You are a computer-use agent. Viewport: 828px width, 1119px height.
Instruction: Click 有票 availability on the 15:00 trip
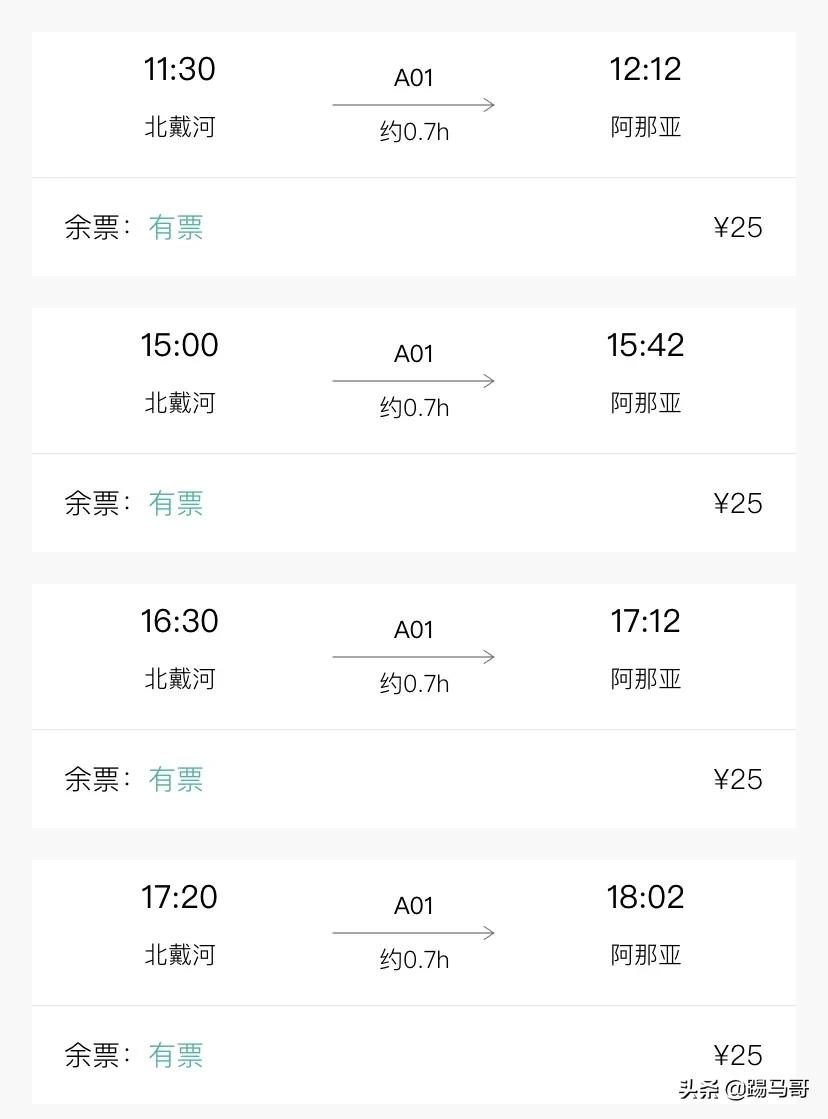(177, 503)
